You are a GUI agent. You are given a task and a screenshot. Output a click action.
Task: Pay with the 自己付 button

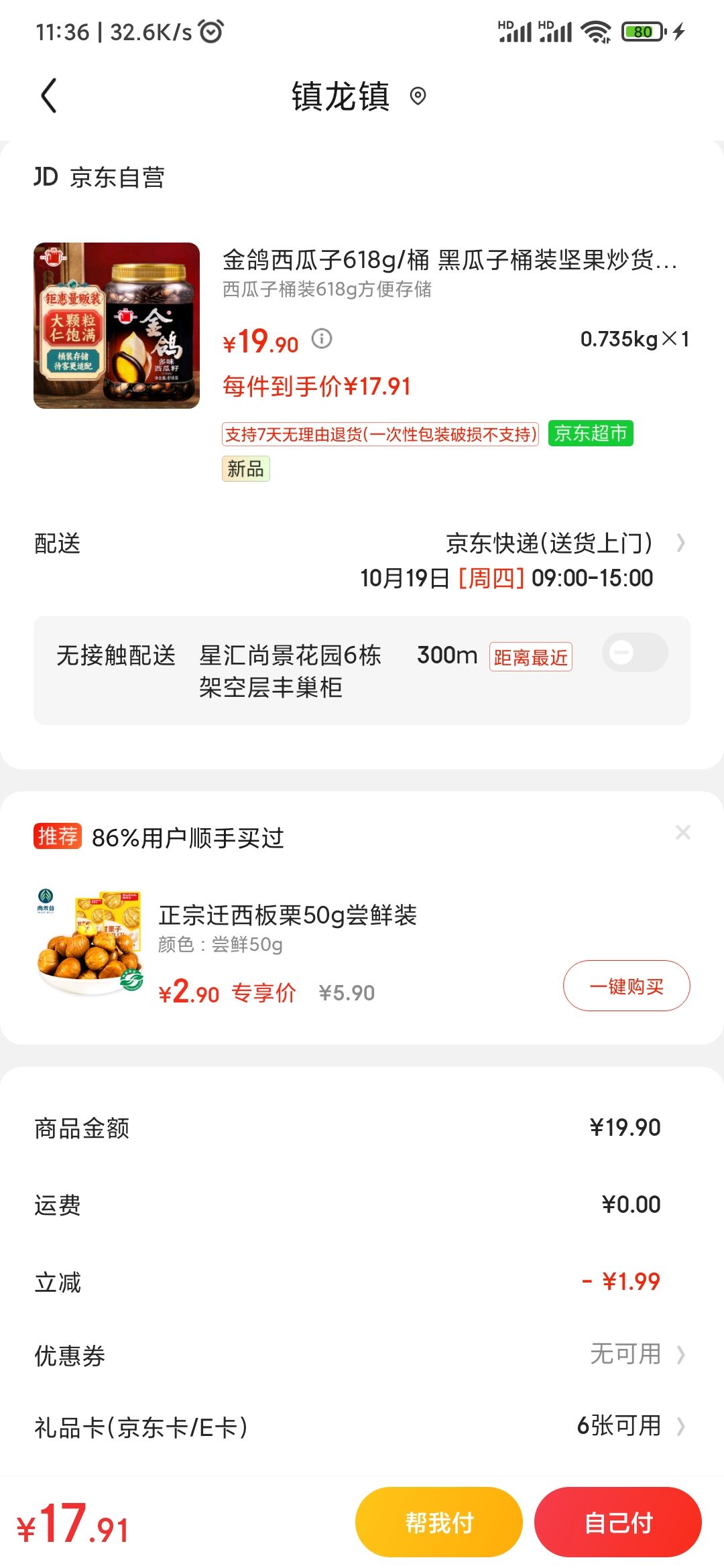(618, 1522)
